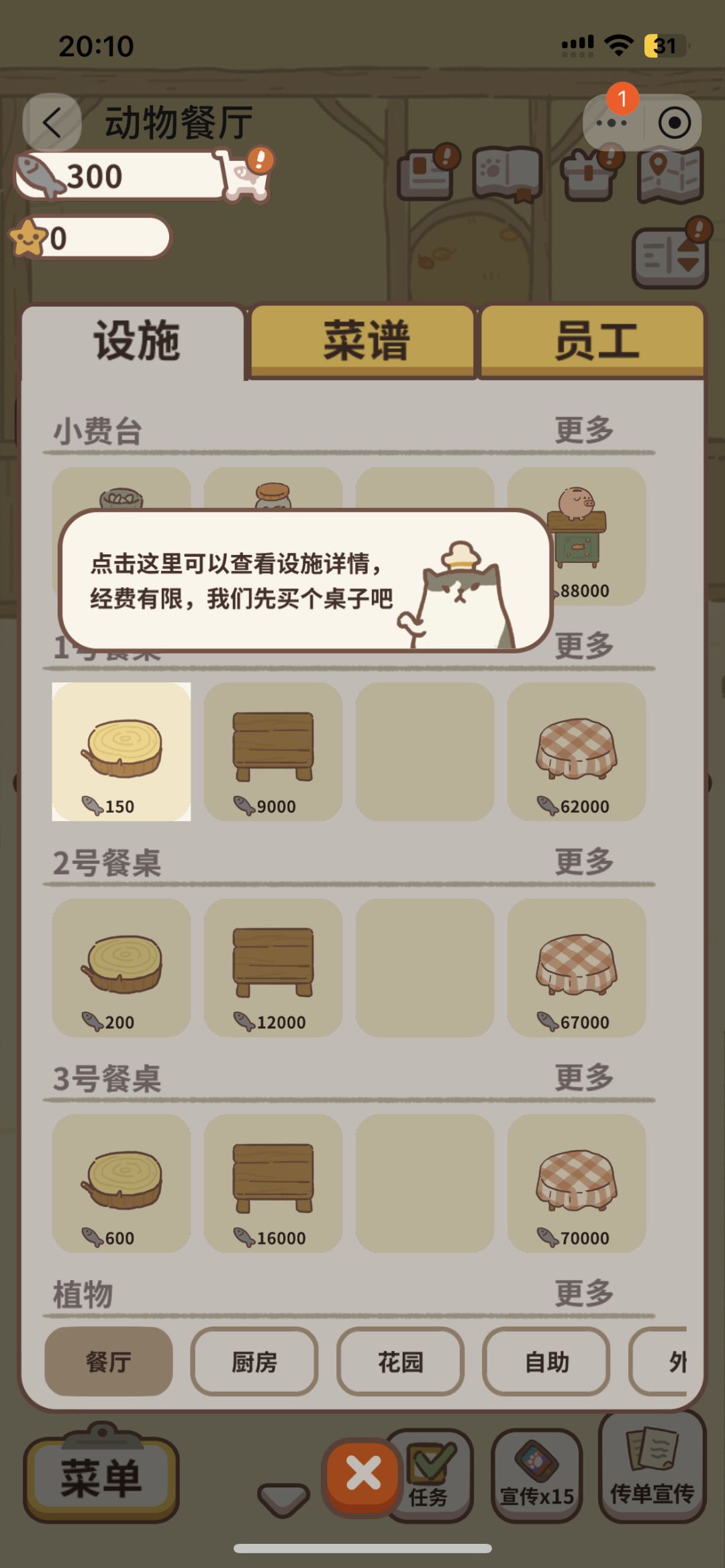Expand 更多 next to 小费台
The width and height of the screenshot is (725, 1568).
click(x=583, y=431)
